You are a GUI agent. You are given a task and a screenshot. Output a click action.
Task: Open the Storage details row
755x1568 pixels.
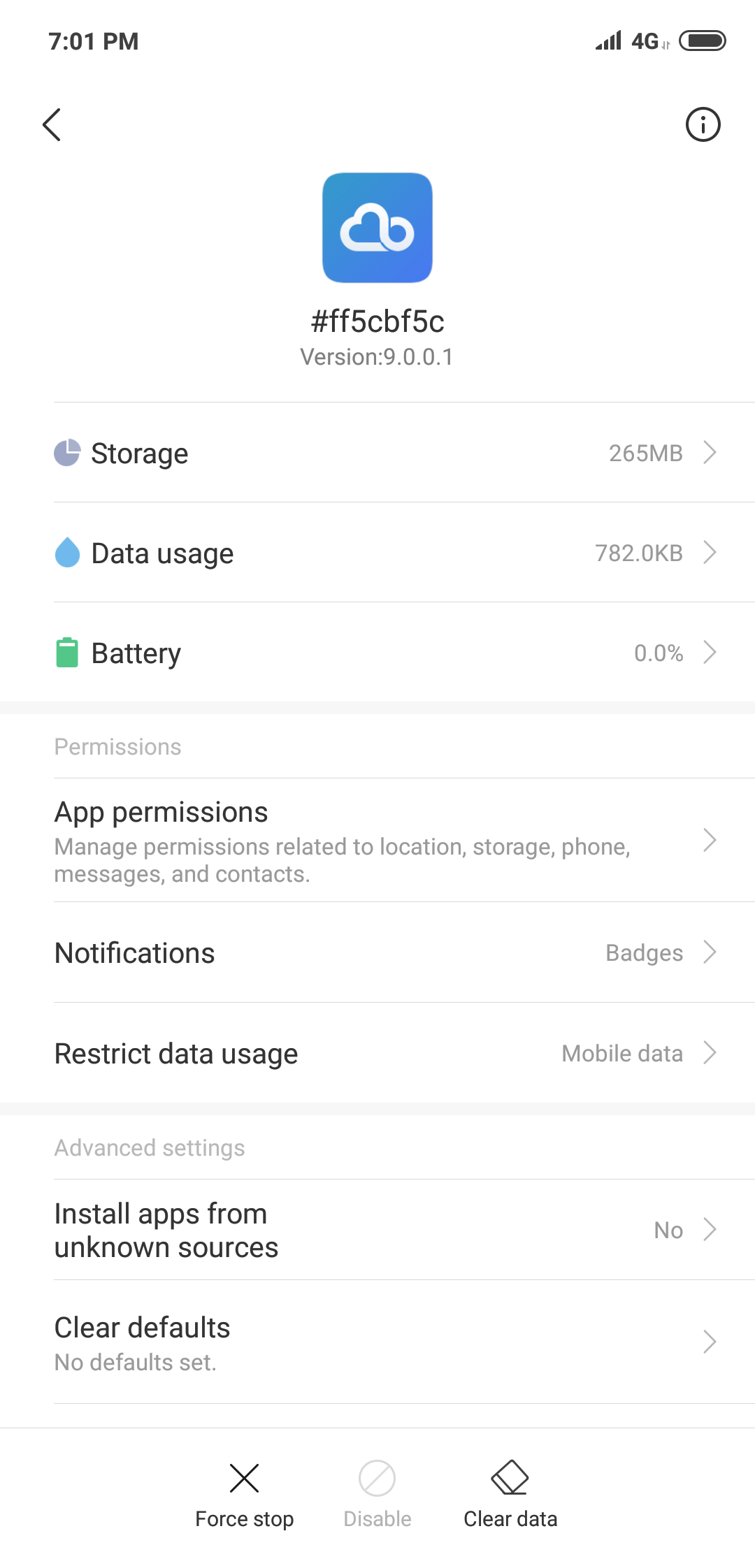pyautogui.click(x=377, y=453)
